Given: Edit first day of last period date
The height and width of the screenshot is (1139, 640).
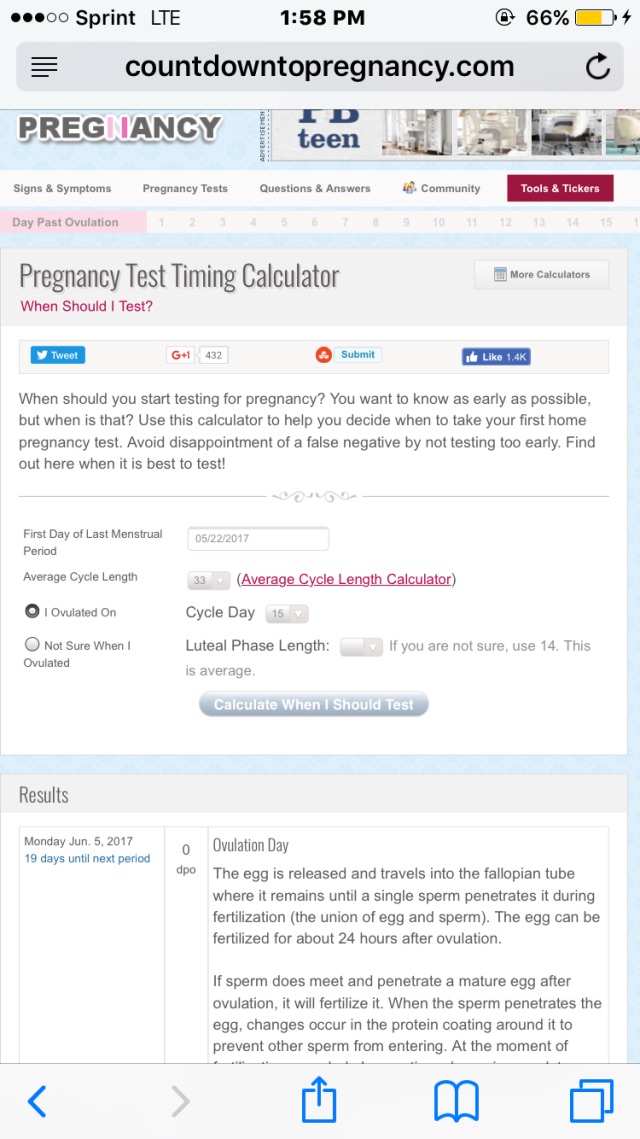Looking at the screenshot, I should tap(258, 539).
